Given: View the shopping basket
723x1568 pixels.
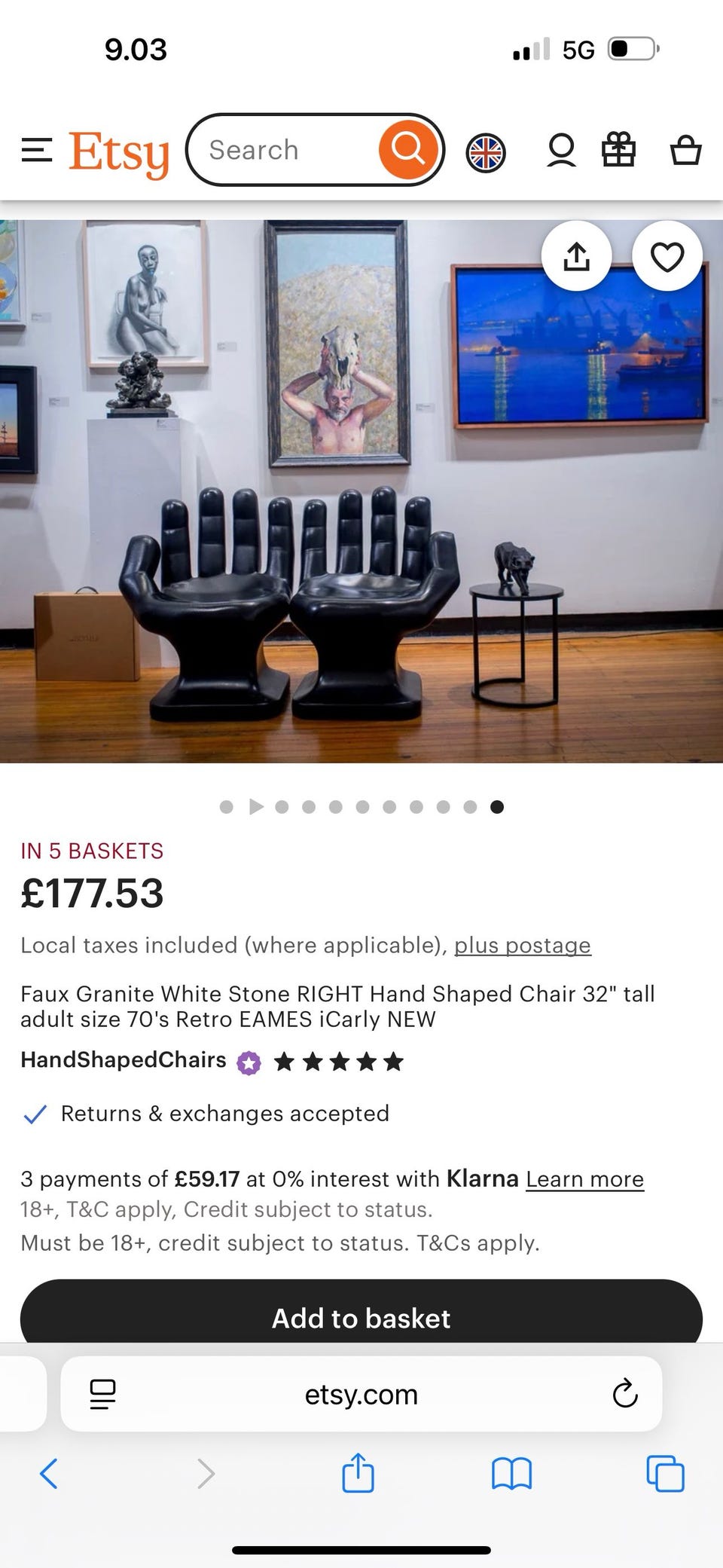Looking at the screenshot, I should tap(685, 150).
